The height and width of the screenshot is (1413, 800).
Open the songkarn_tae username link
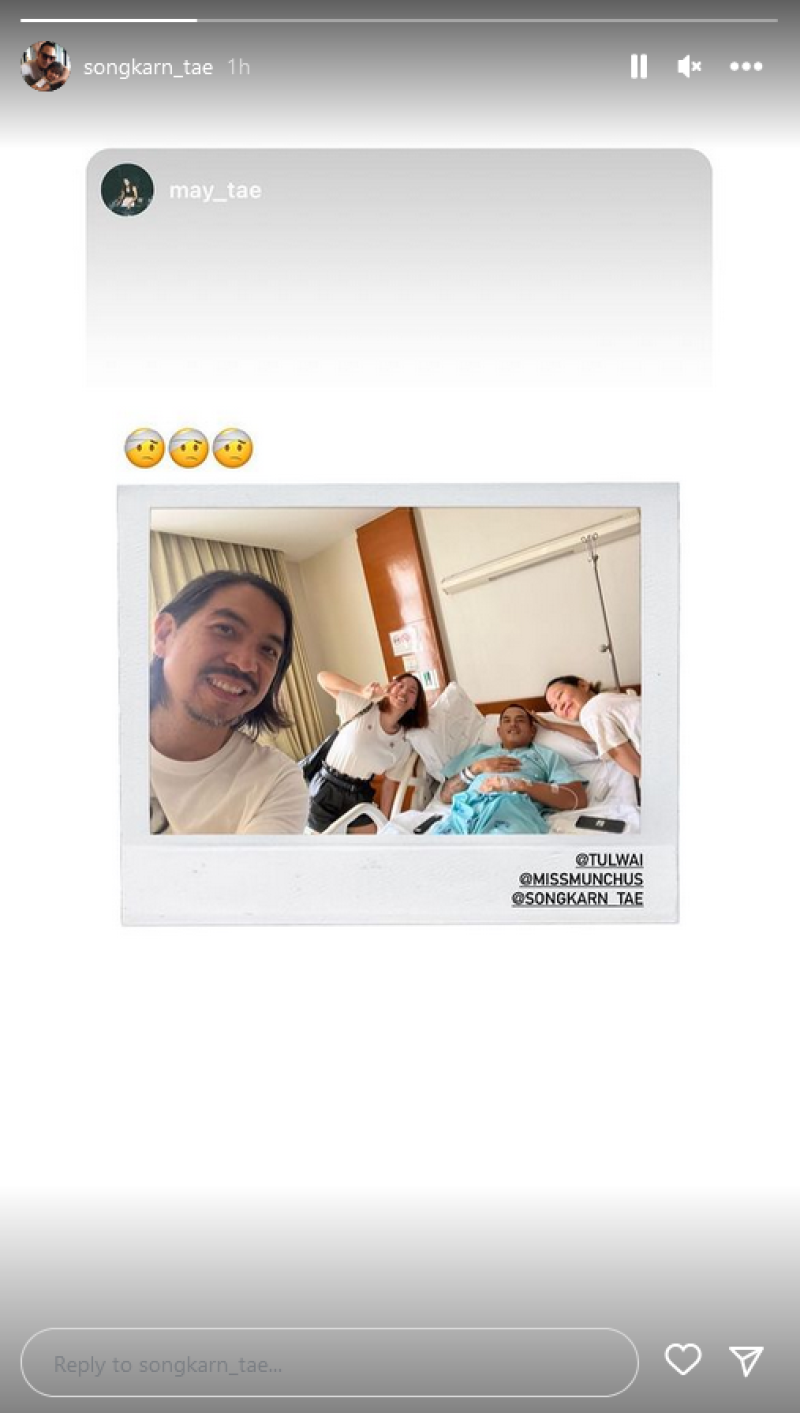(148, 67)
